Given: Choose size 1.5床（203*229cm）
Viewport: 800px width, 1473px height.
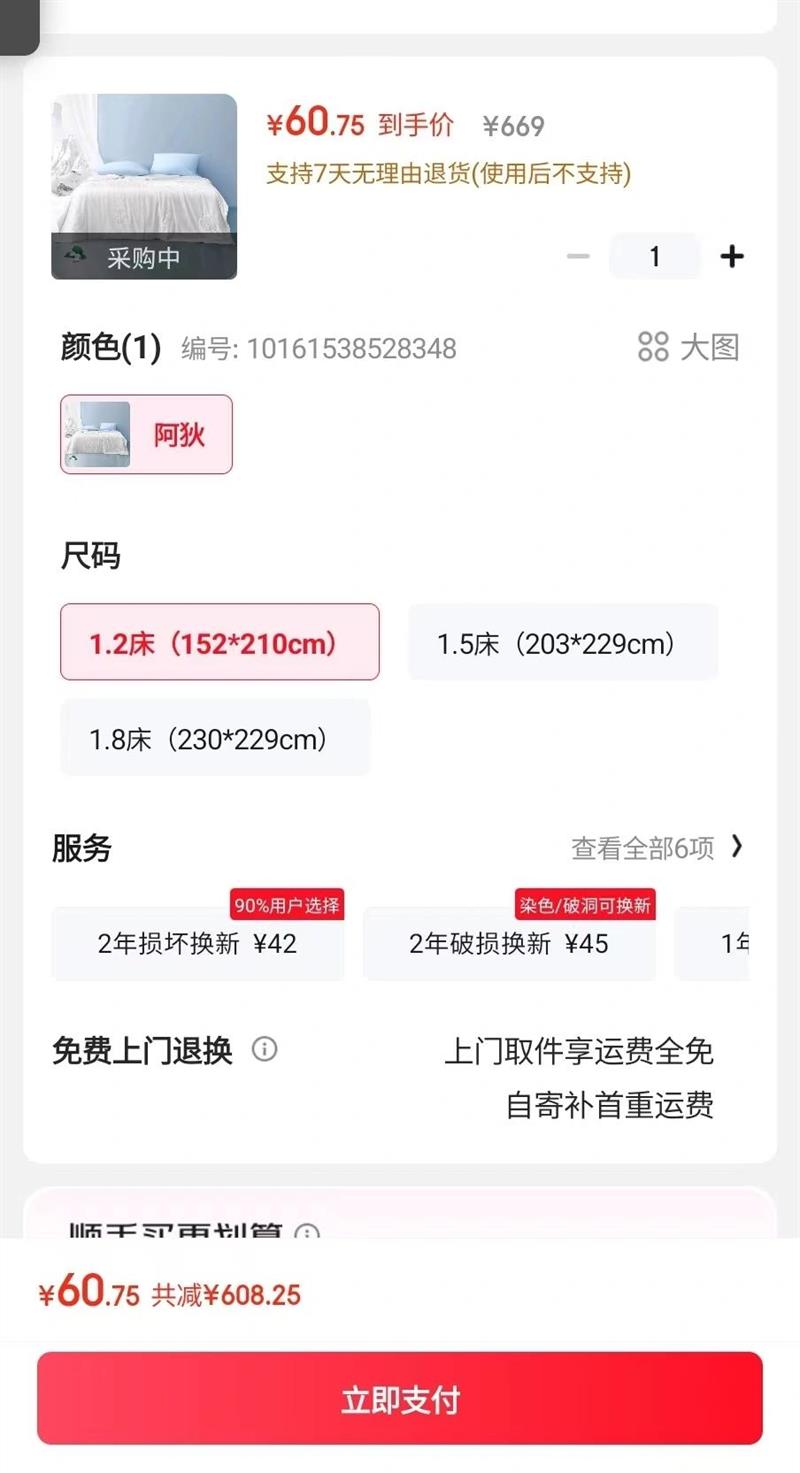Looking at the screenshot, I should click(563, 642).
